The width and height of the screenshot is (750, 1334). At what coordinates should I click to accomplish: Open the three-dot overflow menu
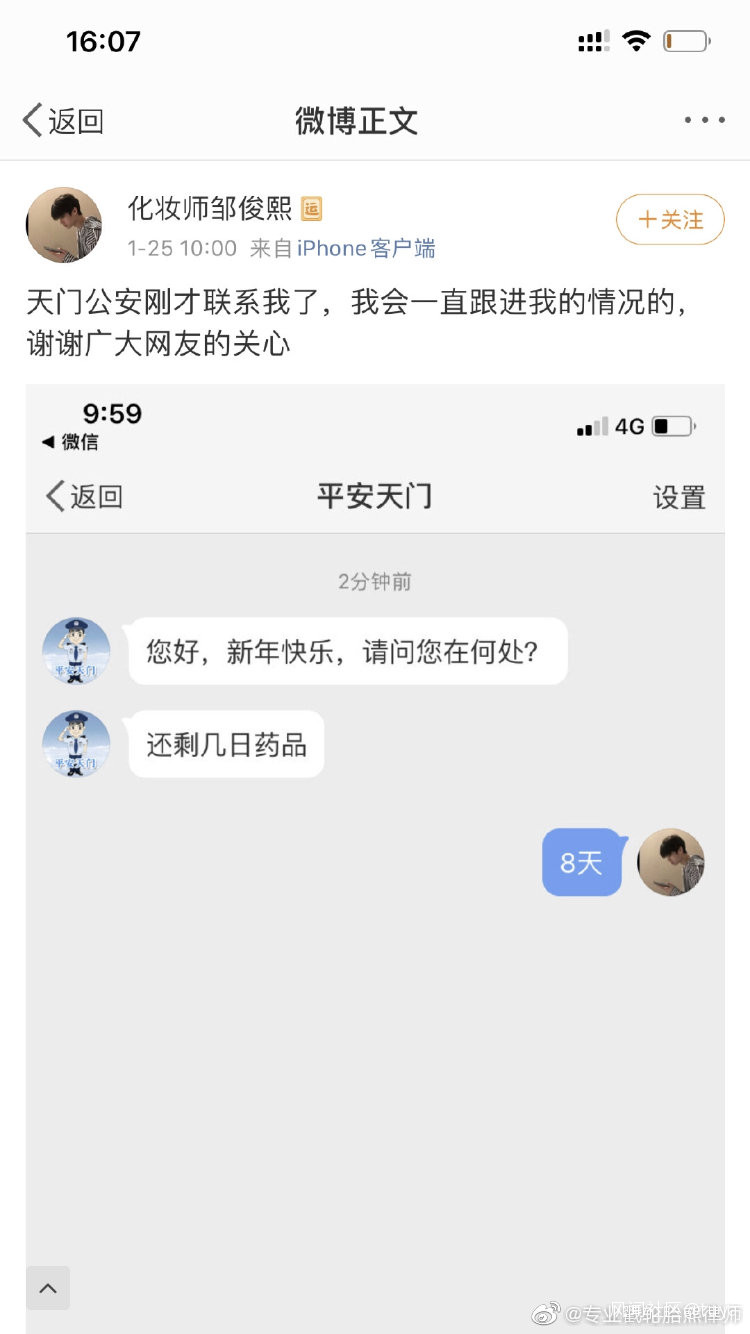click(x=704, y=120)
